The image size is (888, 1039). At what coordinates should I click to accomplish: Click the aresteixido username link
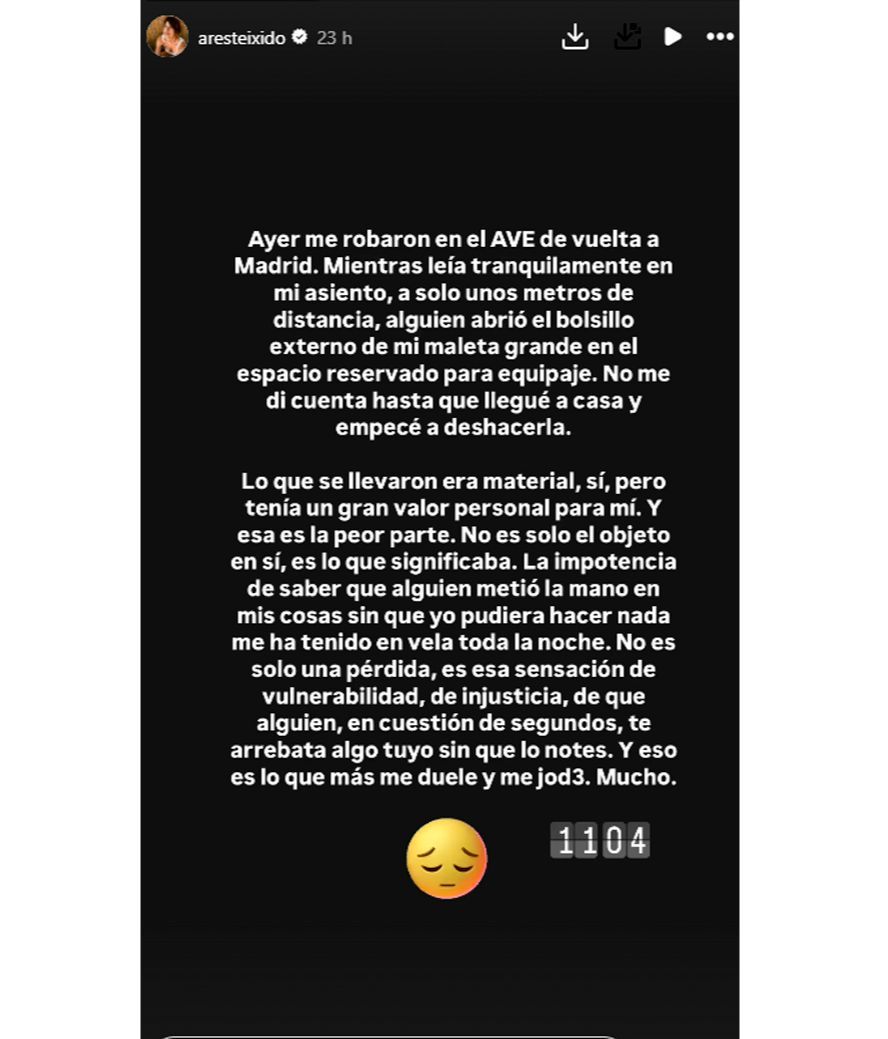pyautogui.click(x=240, y=37)
